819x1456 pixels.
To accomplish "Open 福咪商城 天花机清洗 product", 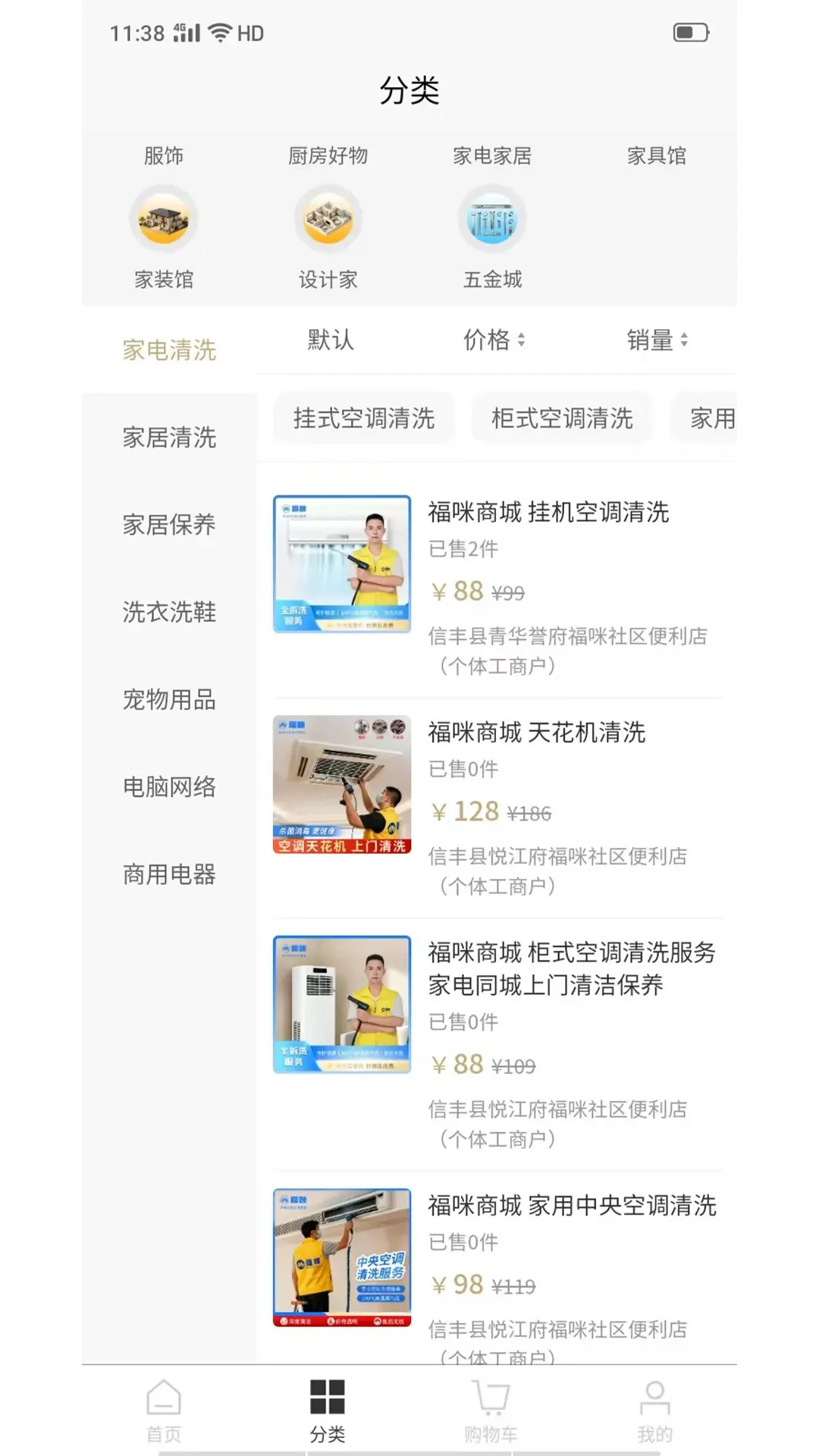I will (536, 732).
